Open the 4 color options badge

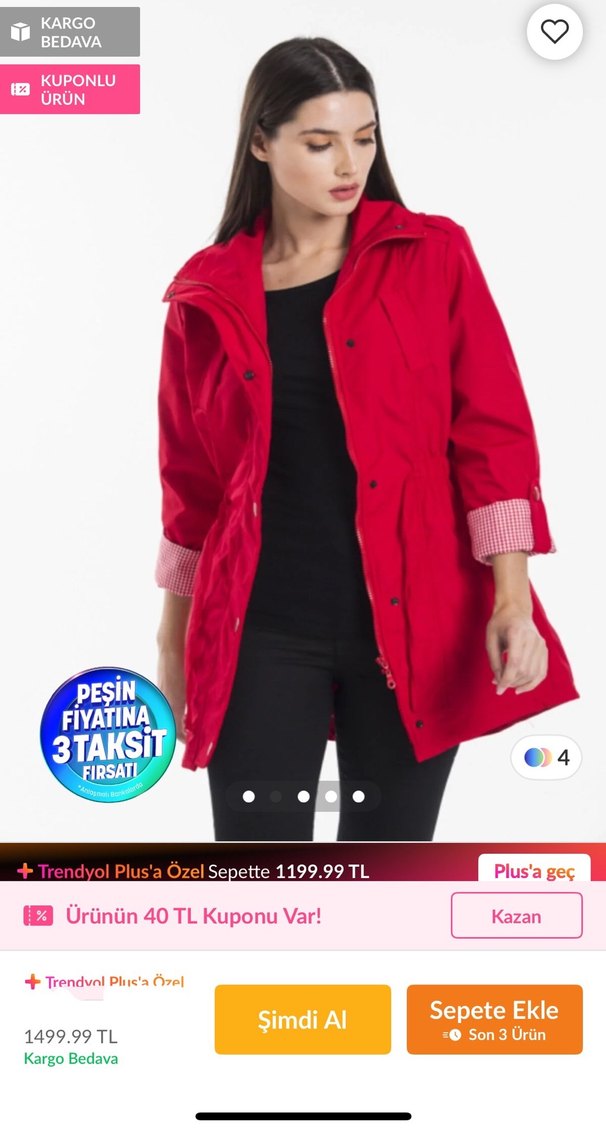pos(546,757)
